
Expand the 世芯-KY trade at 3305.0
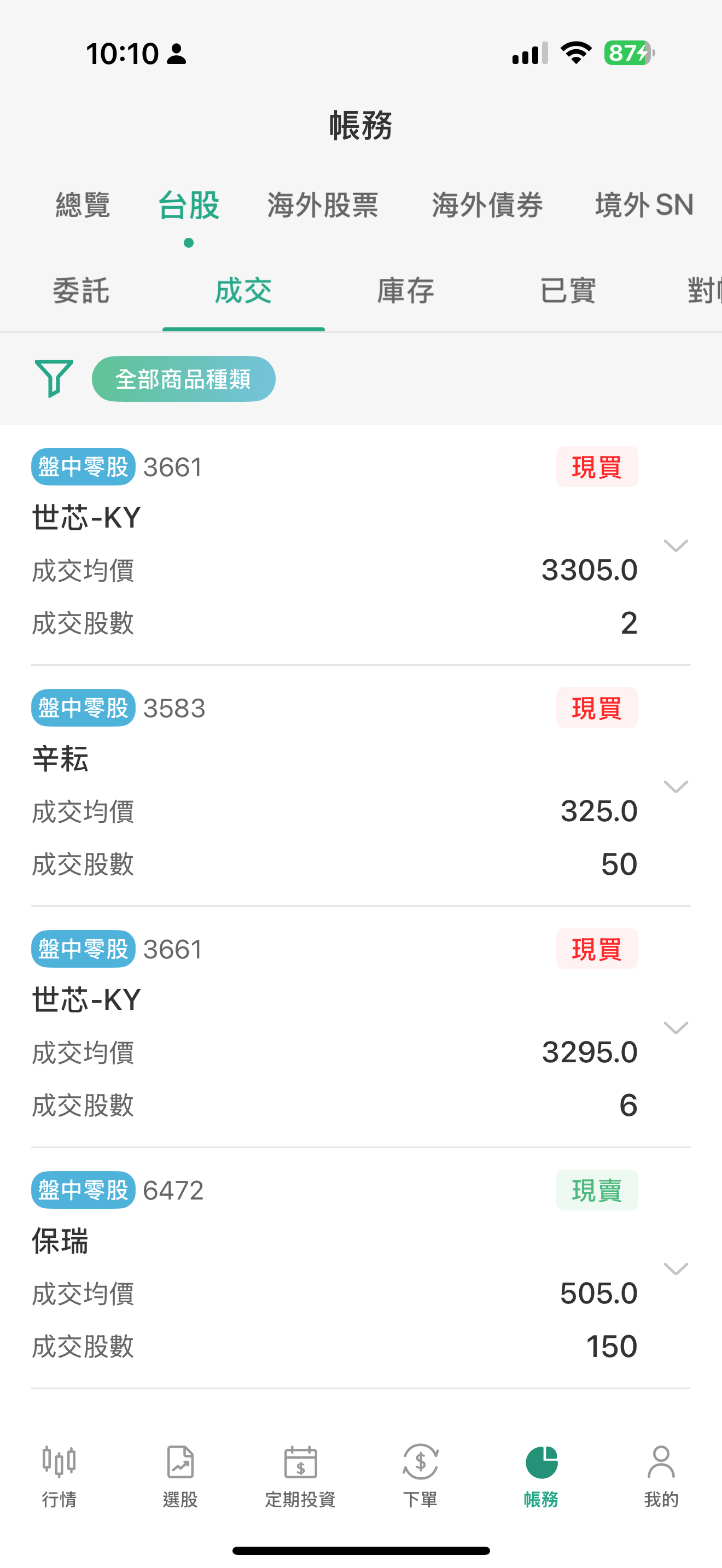(675, 546)
